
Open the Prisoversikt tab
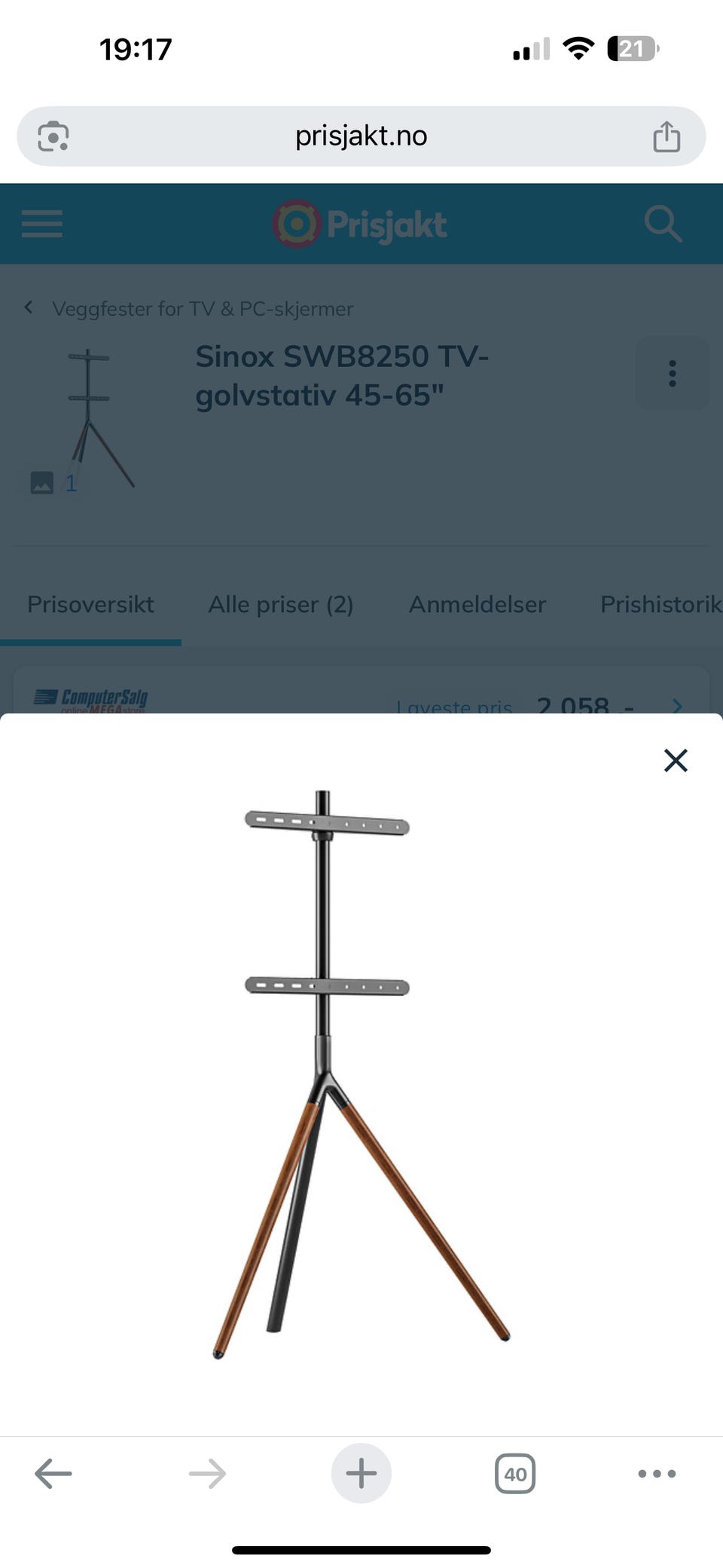click(x=90, y=604)
